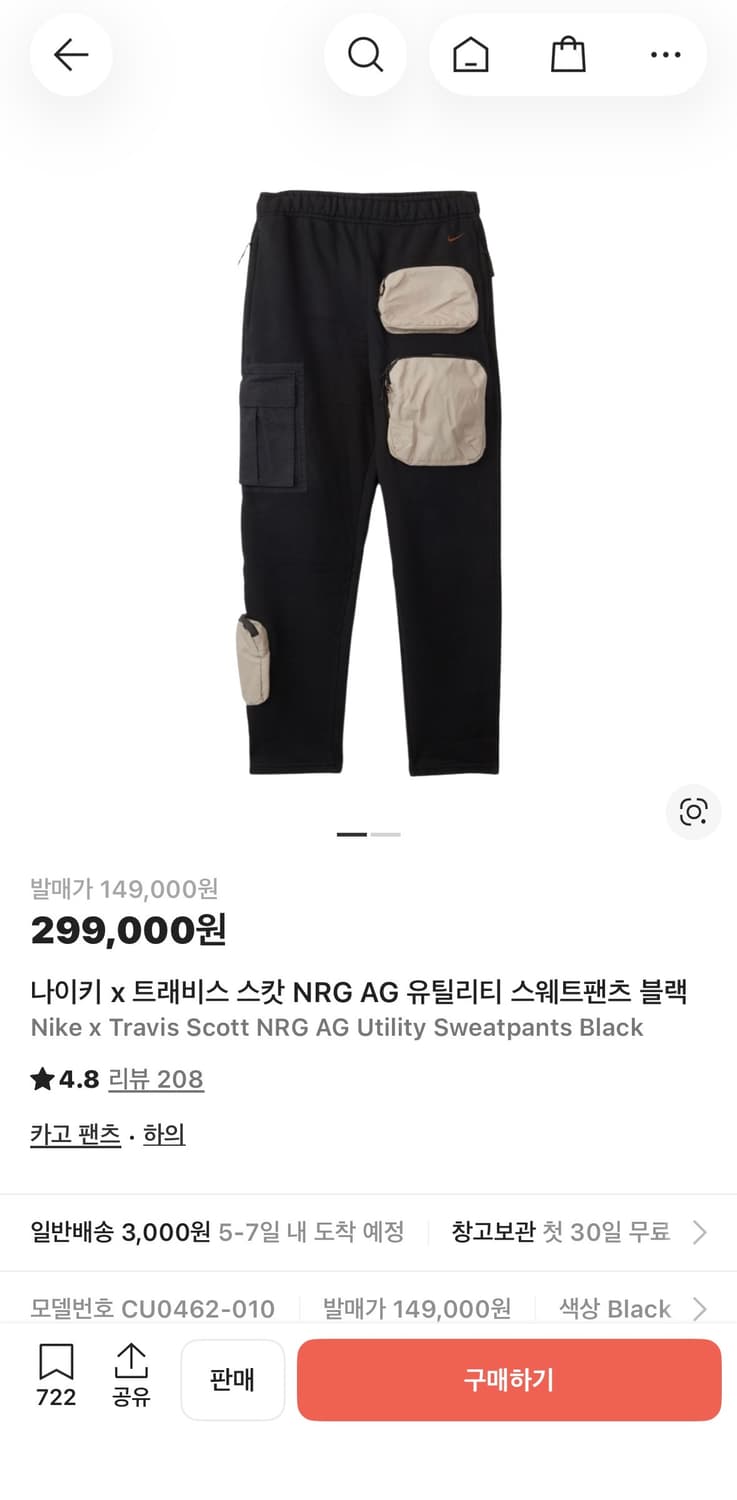The width and height of the screenshot is (737, 1500).
Task: Expand the model number details chevron
Action: tap(698, 1308)
